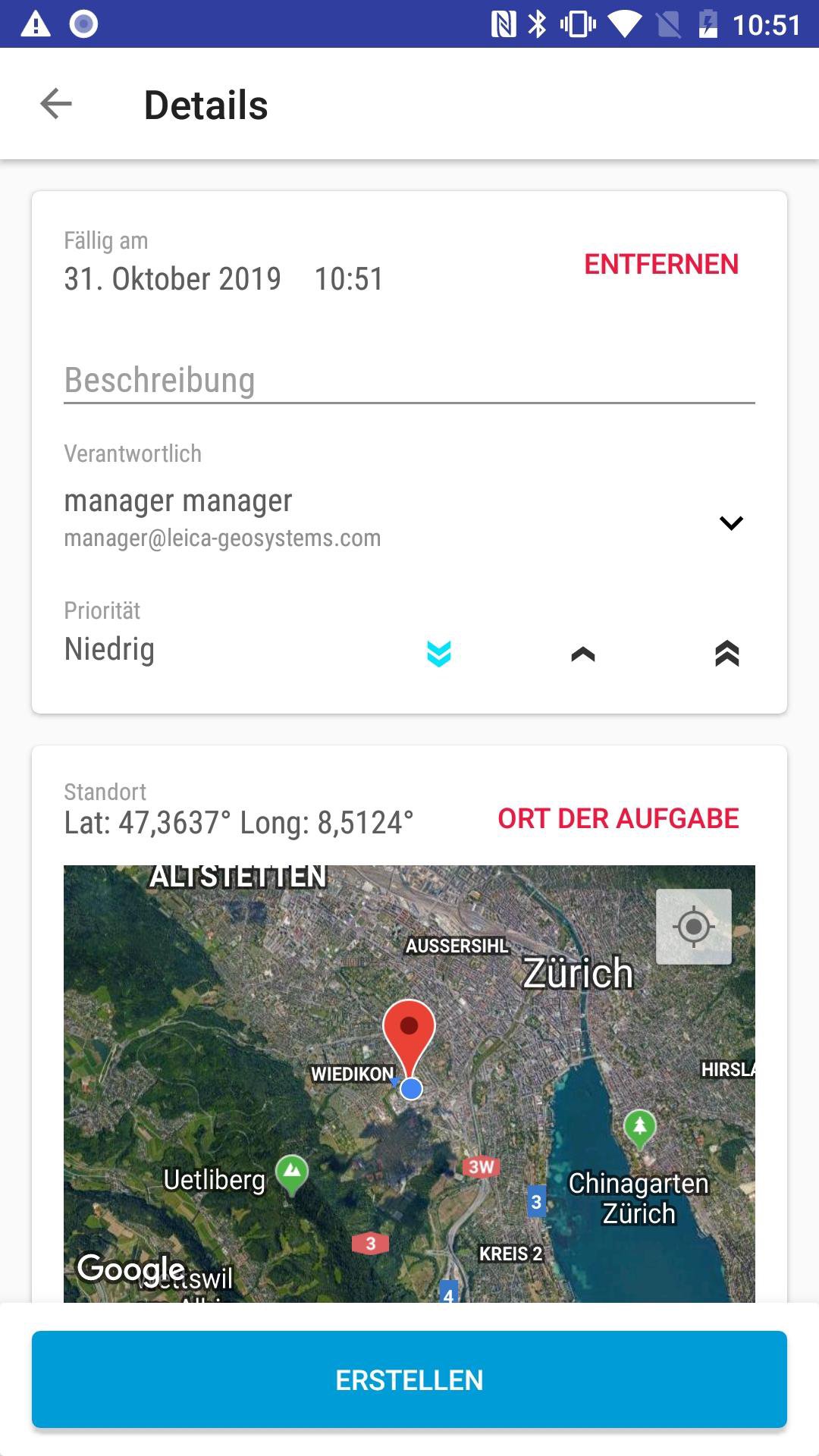Tap ORT DER AUFGABE button
Screen dimensions: 819x1456
pos(618,818)
